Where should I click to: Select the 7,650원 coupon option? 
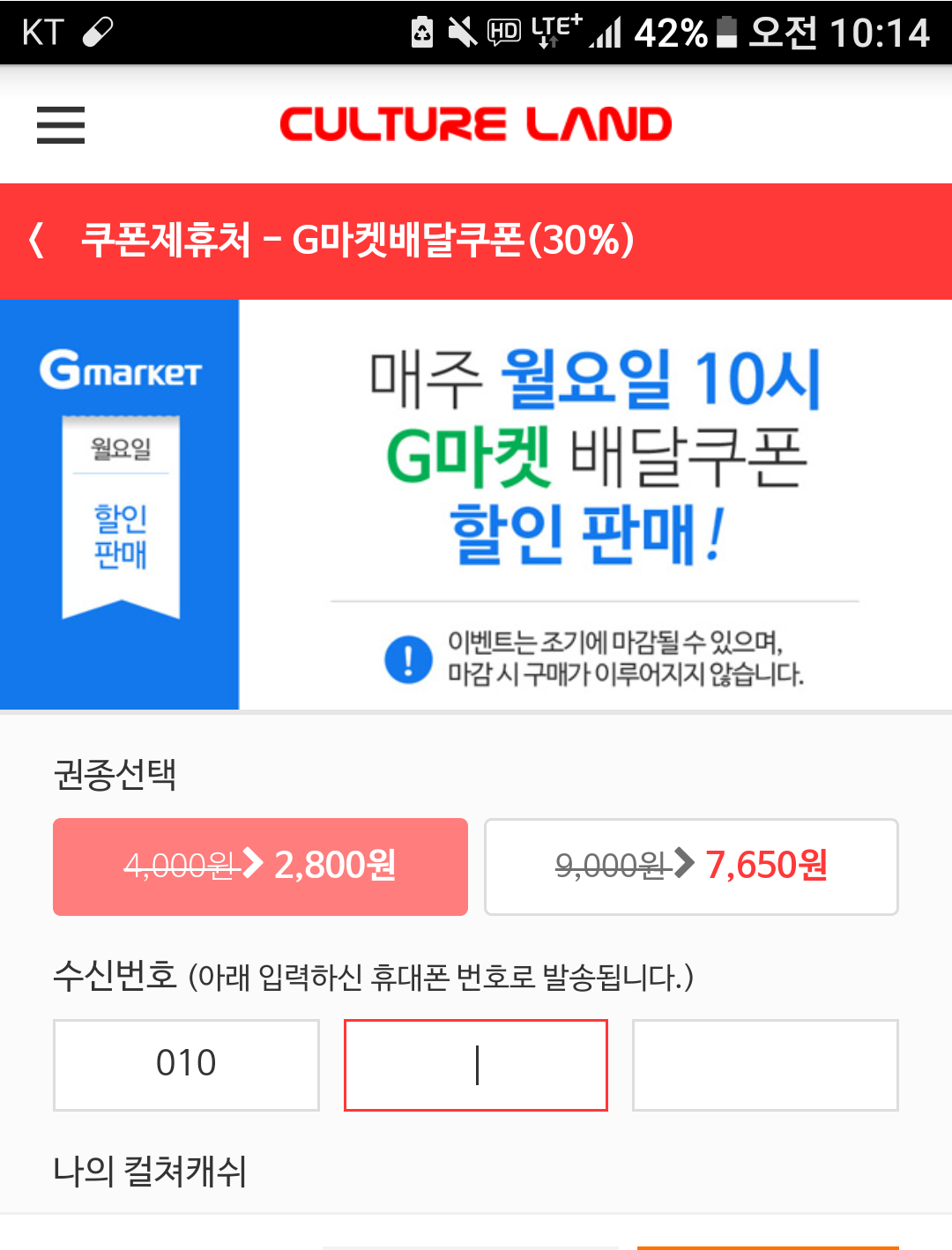691,867
